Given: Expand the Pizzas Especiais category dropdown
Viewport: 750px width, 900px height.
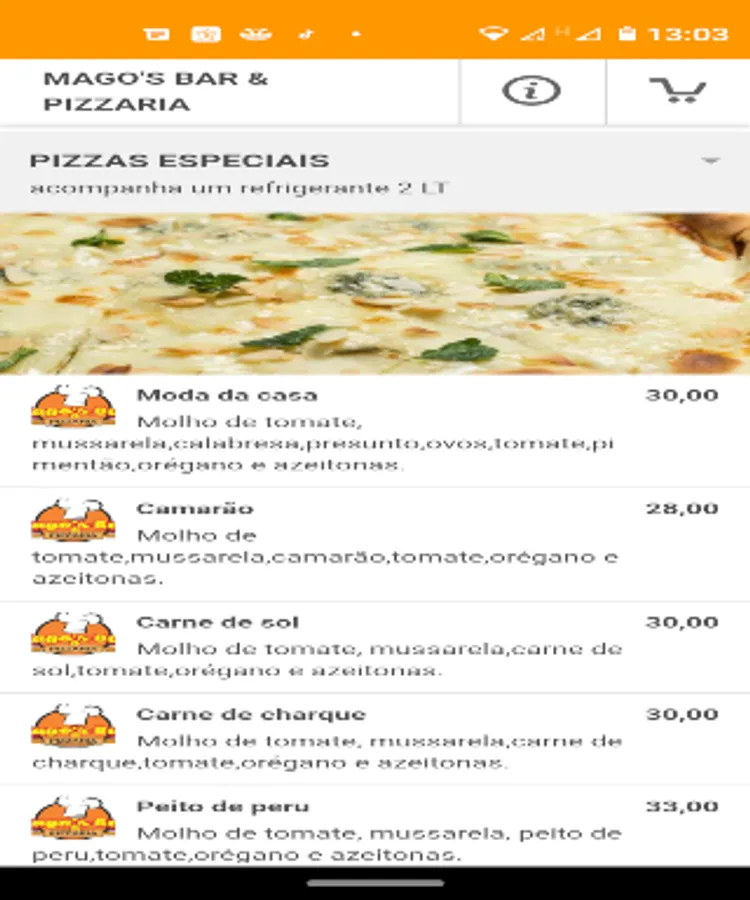Looking at the screenshot, I should [710, 161].
